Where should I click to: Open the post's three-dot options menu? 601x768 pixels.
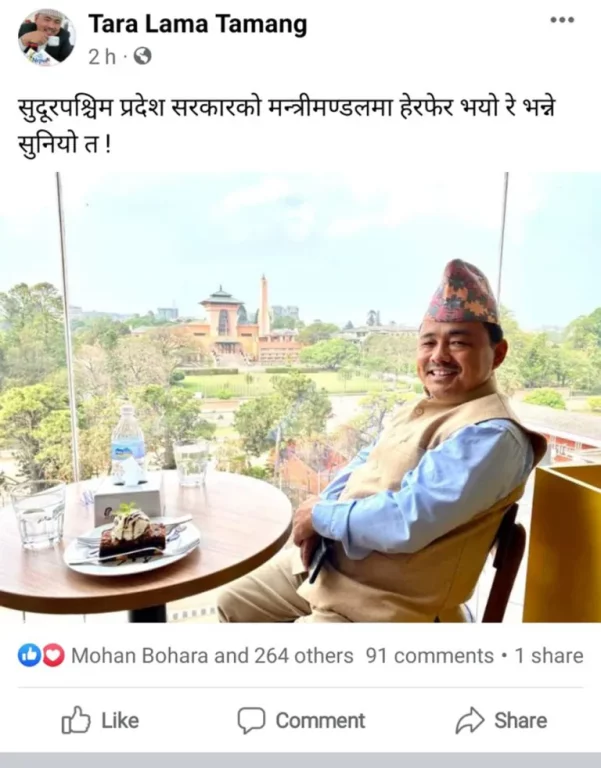[x=562, y=19]
